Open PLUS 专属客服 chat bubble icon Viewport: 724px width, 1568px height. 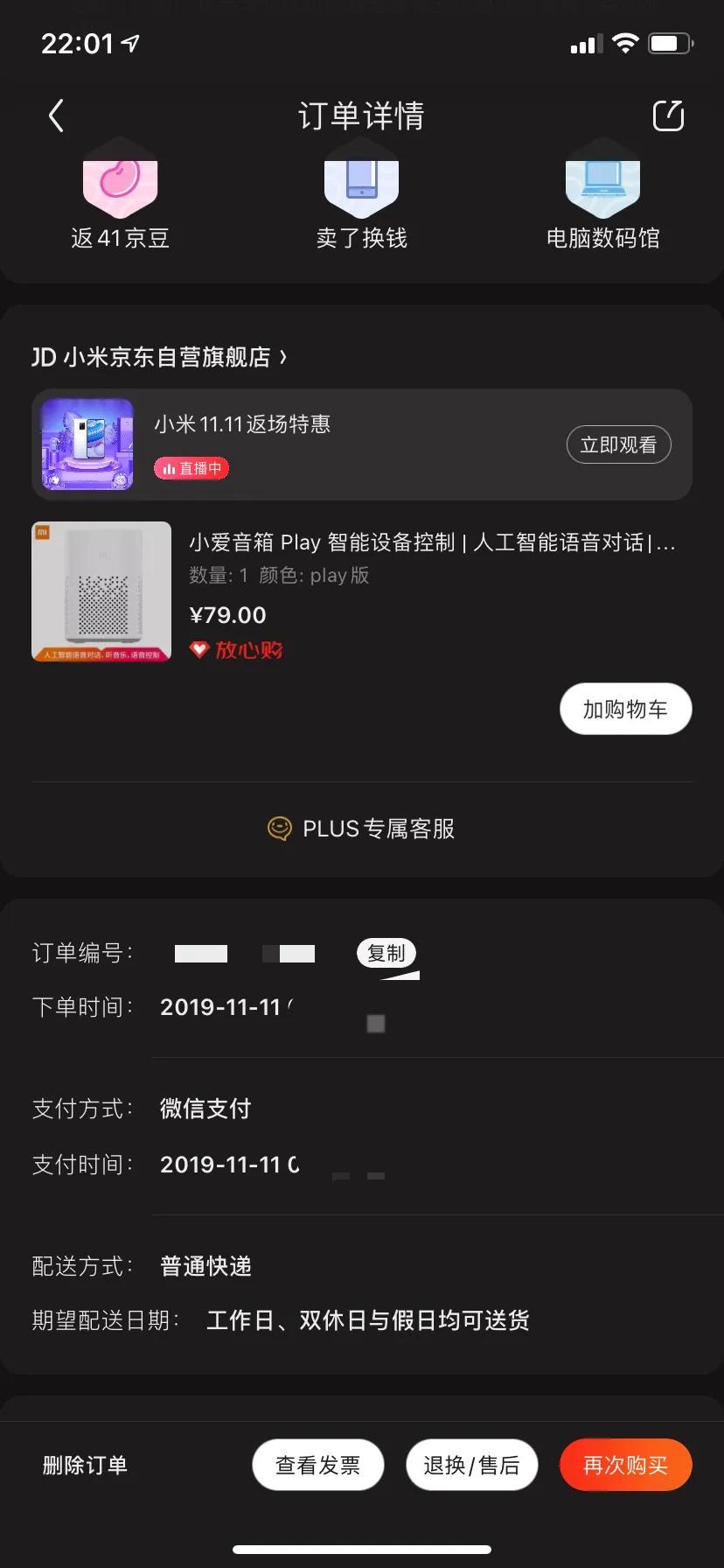click(278, 828)
